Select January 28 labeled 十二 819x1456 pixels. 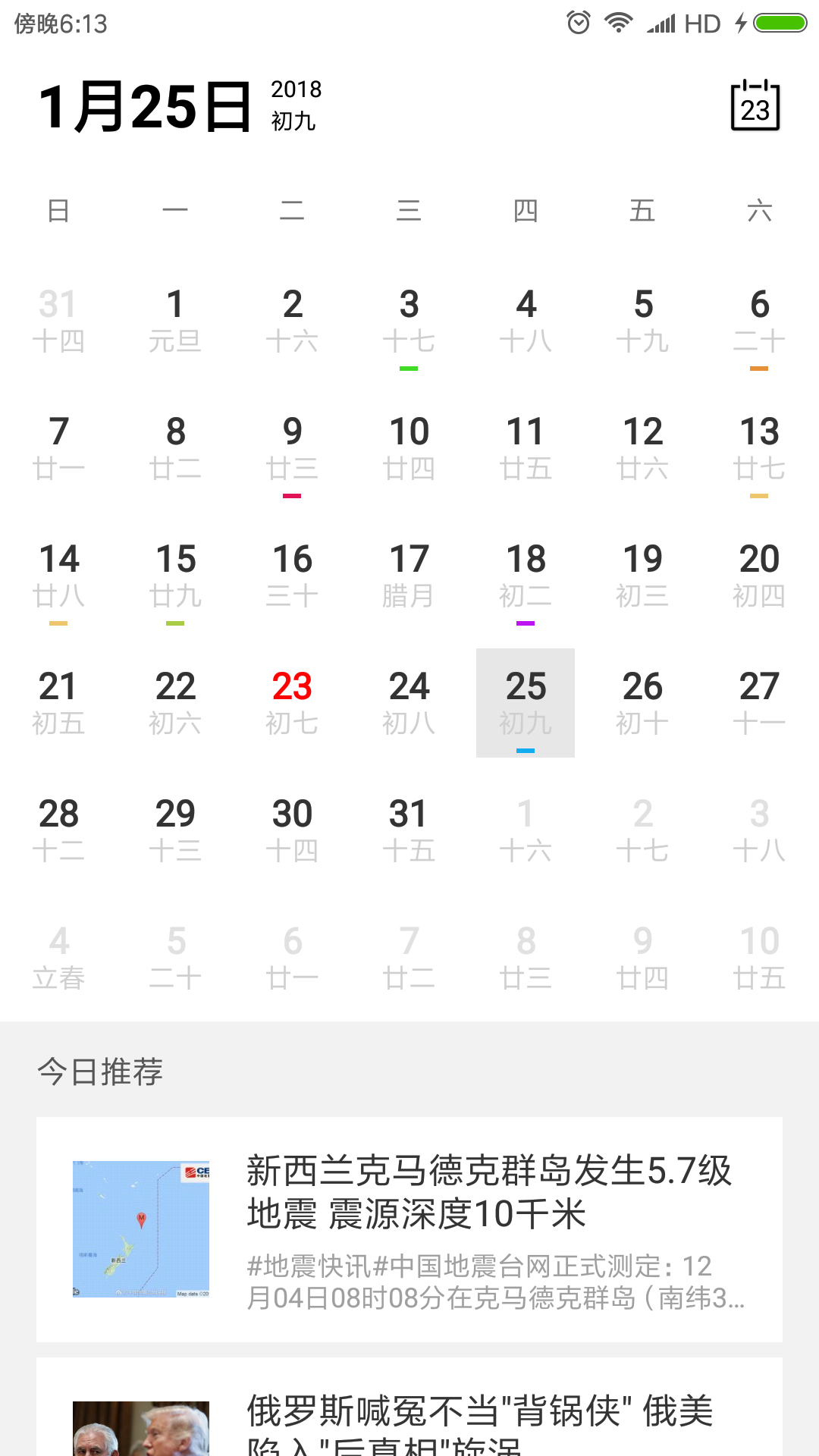[58, 830]
